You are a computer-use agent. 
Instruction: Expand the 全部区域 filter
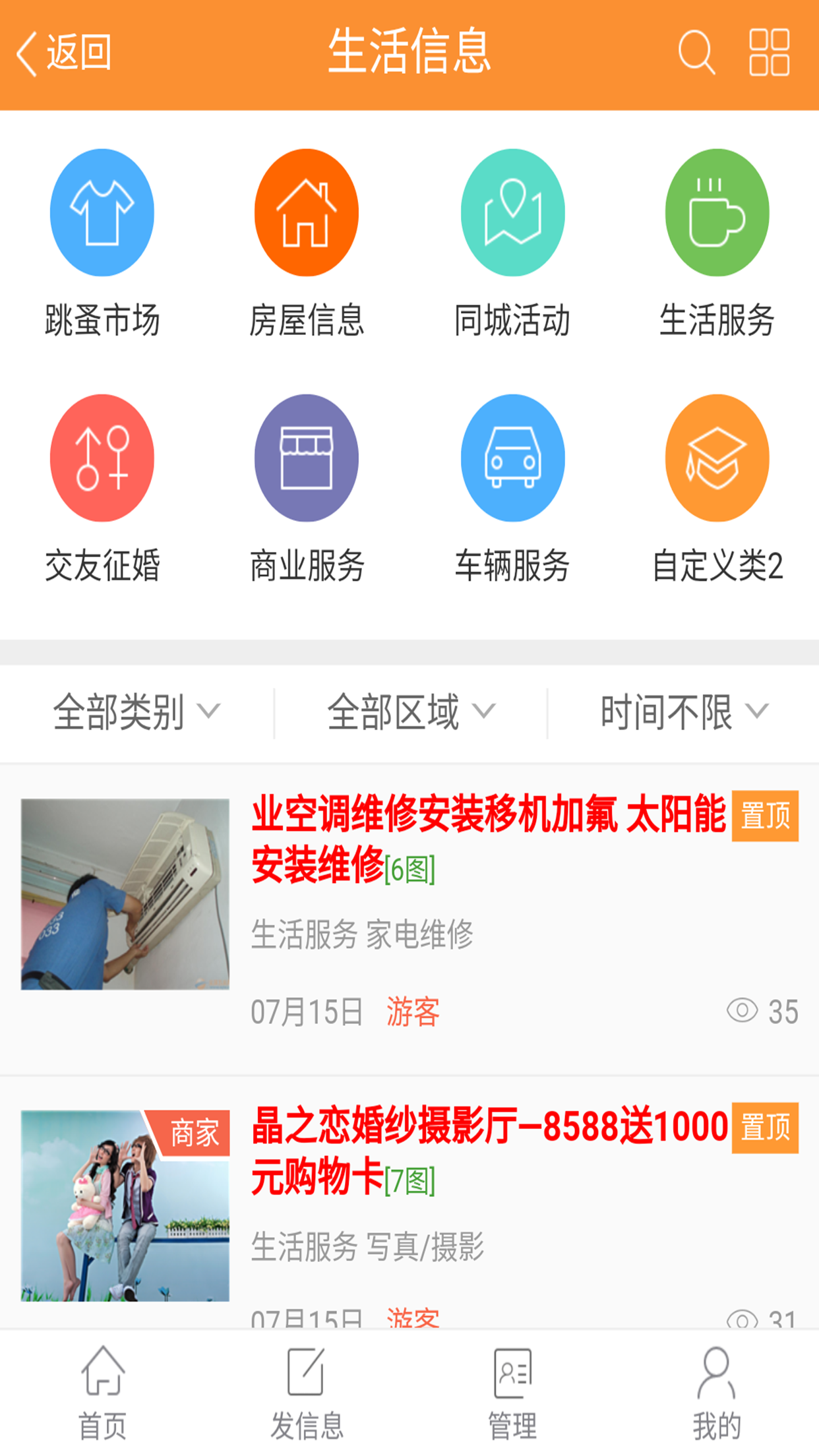(x=410, y=713)
